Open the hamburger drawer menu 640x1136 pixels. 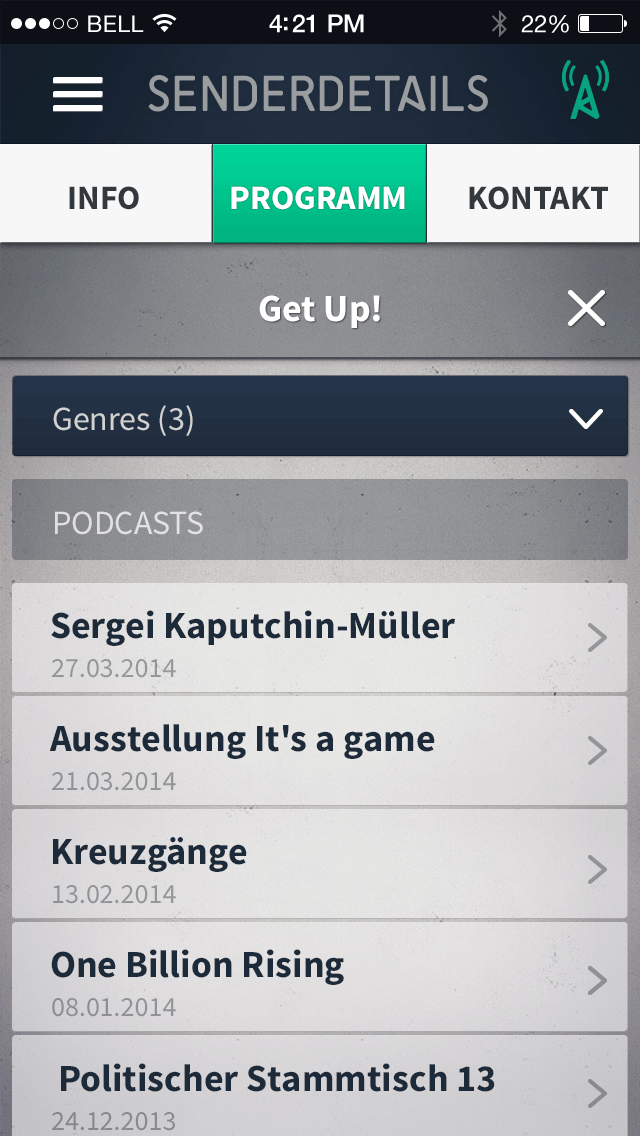pyautogui.click(x=78, y=94)
